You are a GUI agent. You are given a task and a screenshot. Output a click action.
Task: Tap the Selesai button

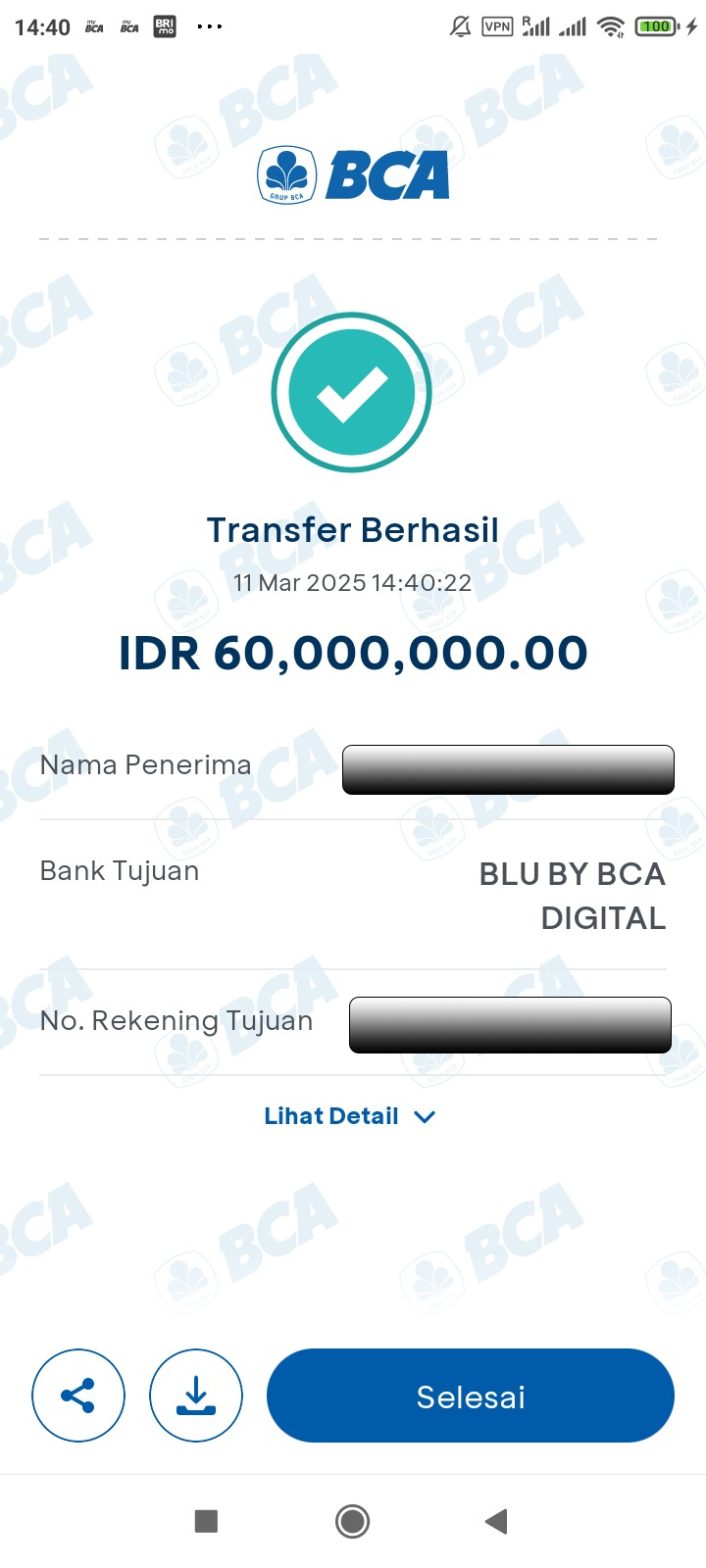pos(471,1396)
